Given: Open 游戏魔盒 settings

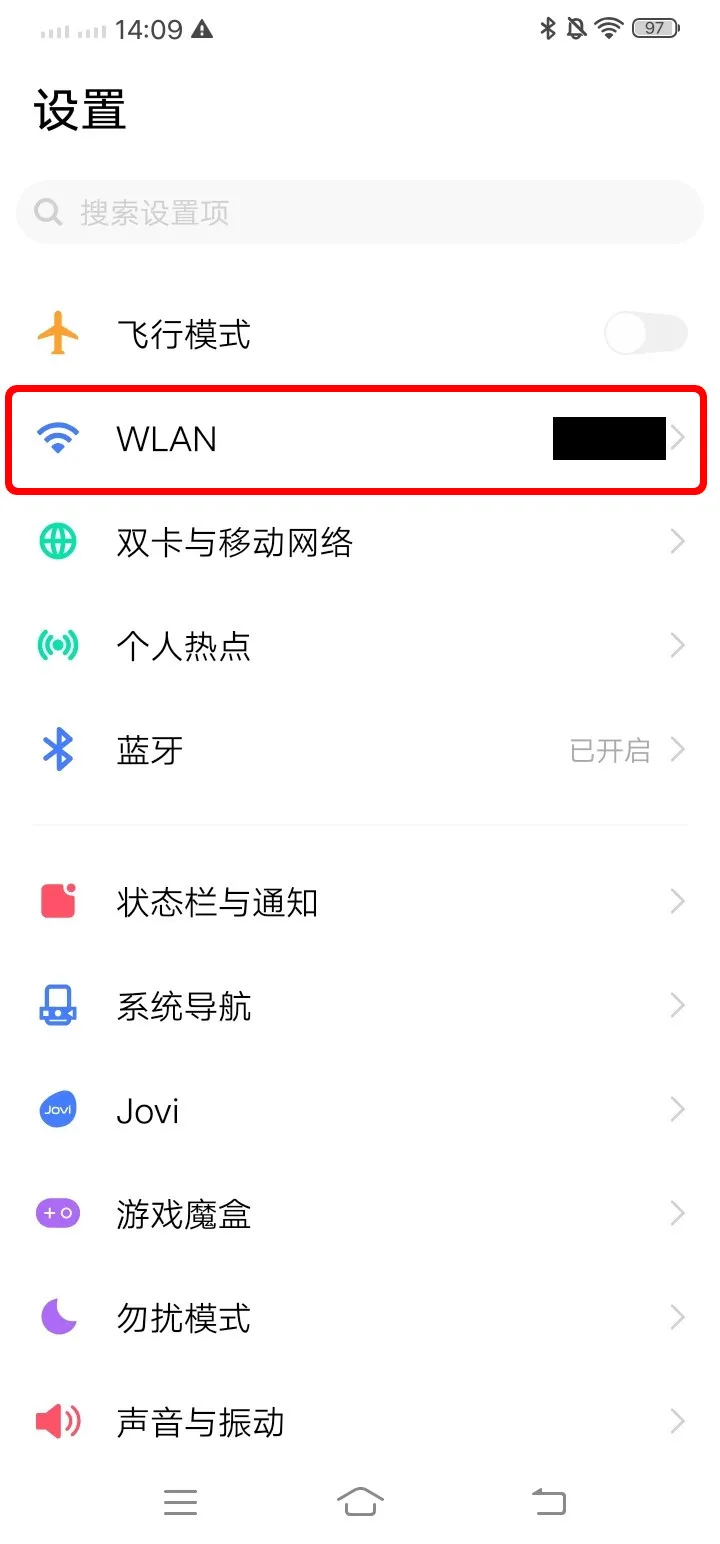Looking at the screenshot, I should click(x=360, y=1214).
